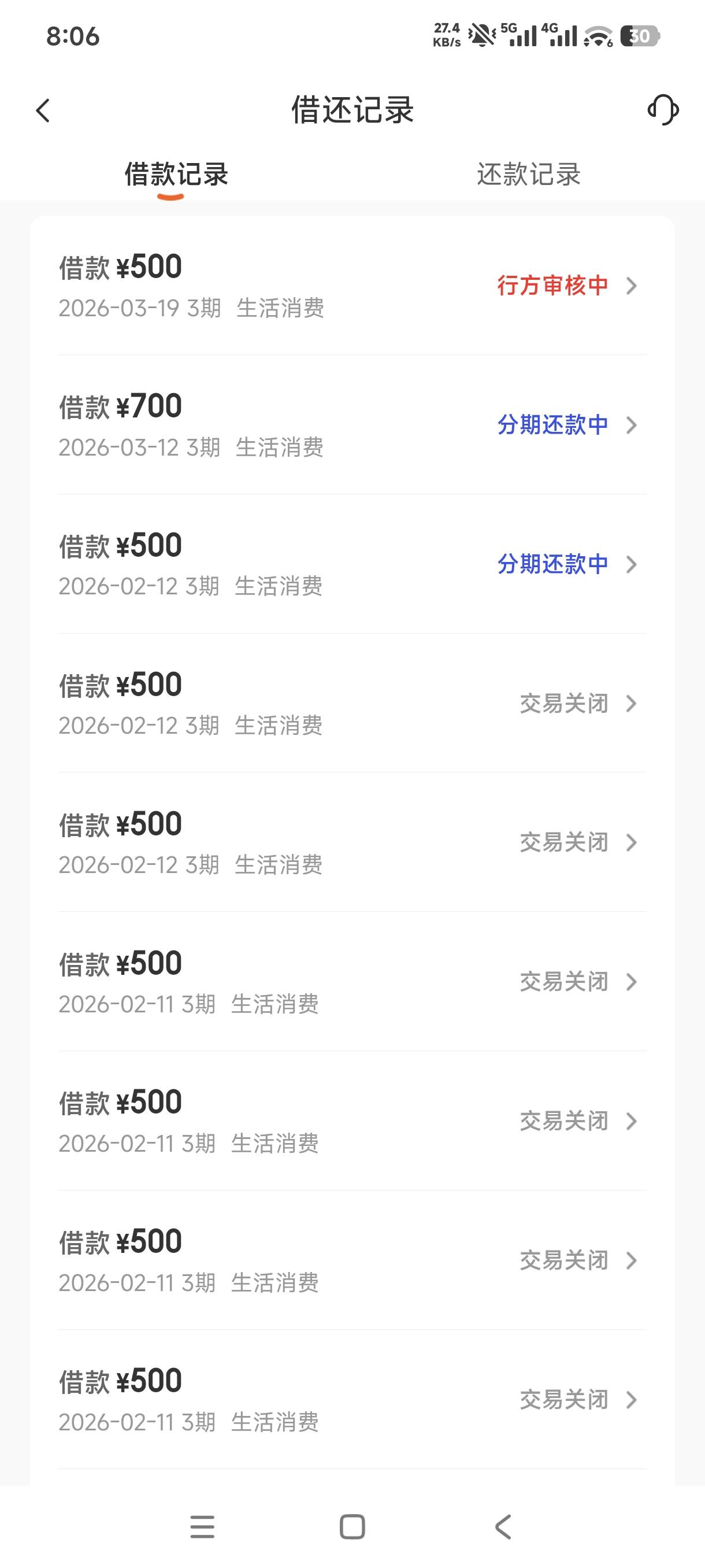The image size is (705, 1568).
Task: Select the 借款记录 tab
Action: pos(176,175)
